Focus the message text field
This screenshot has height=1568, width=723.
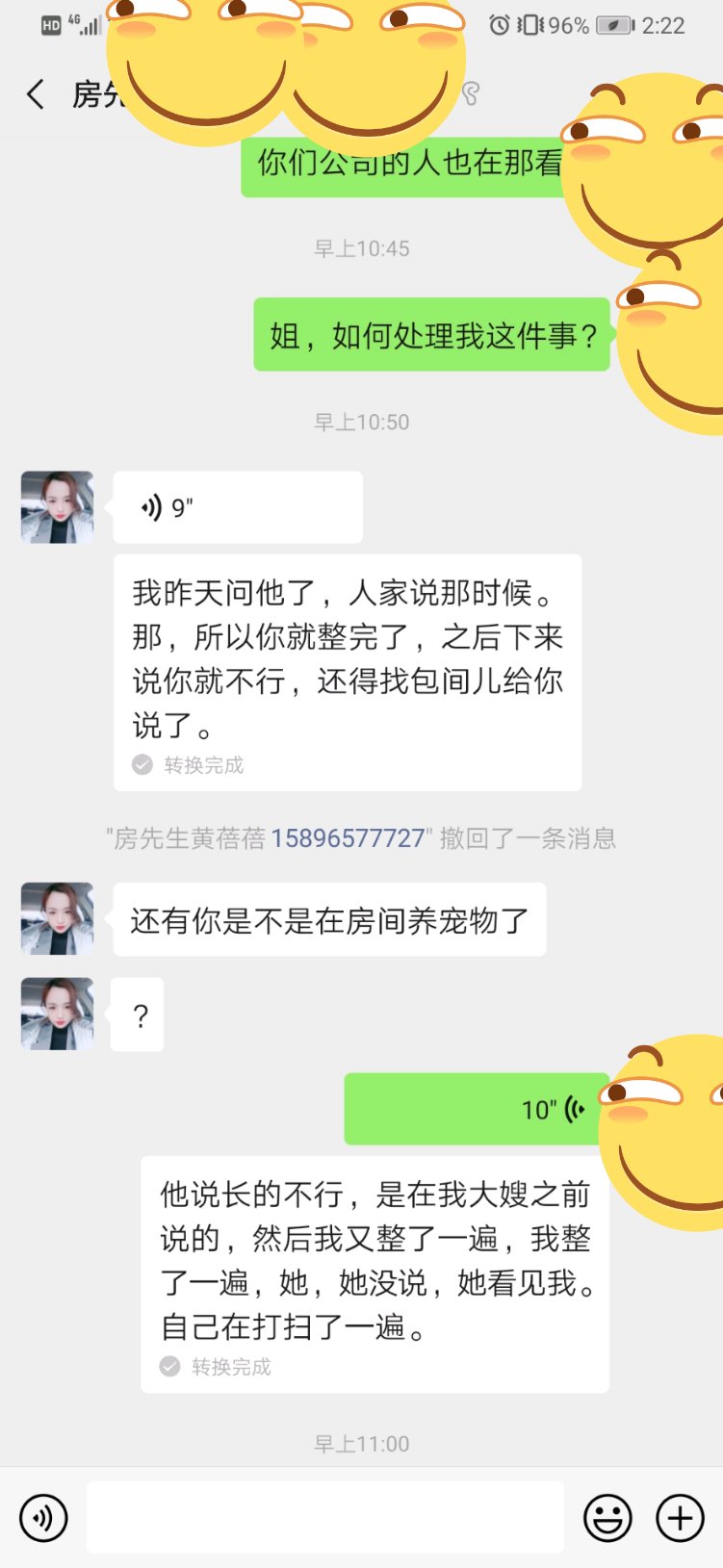325,1517
